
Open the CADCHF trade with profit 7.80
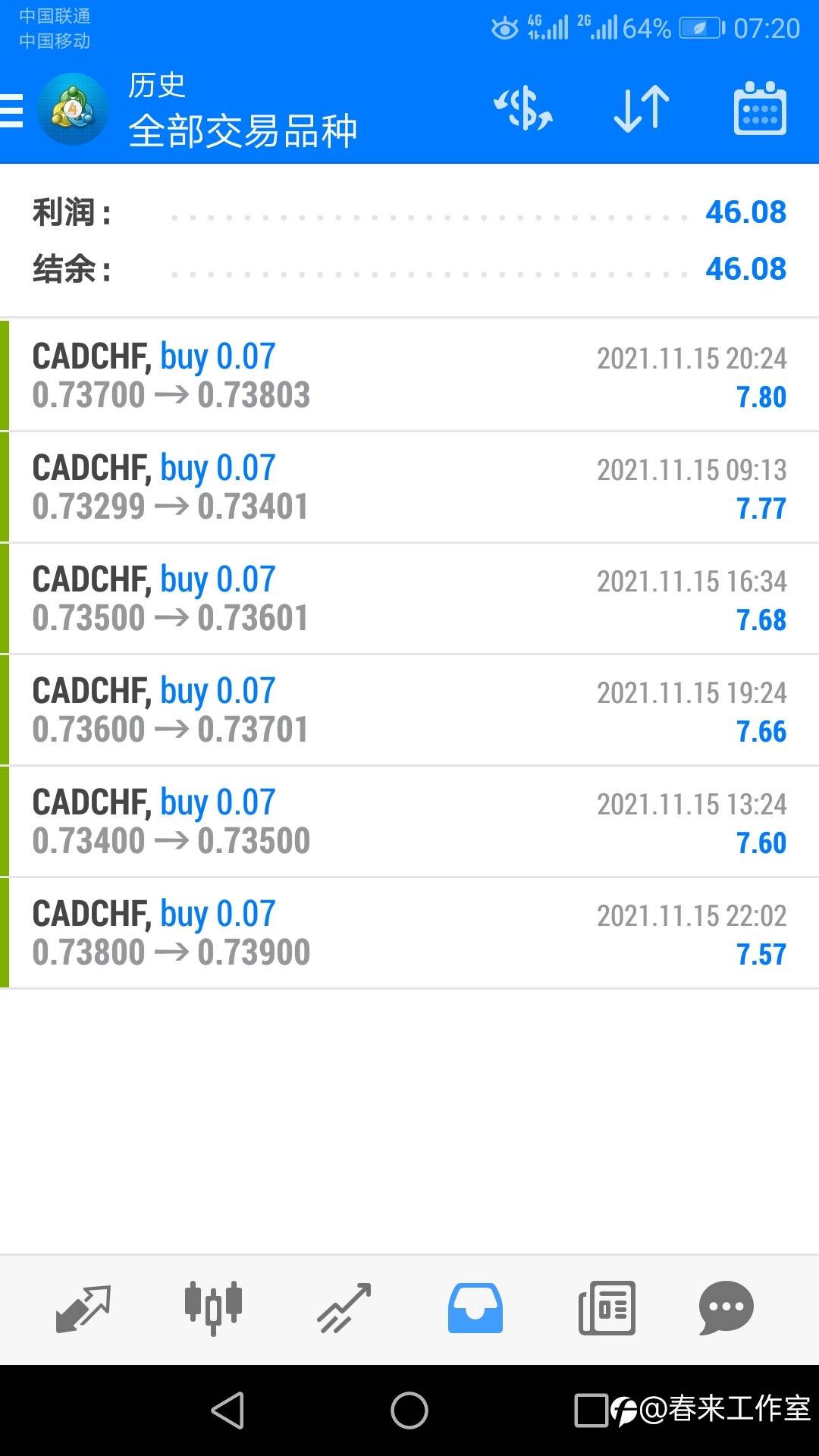(x=409, y=375)
